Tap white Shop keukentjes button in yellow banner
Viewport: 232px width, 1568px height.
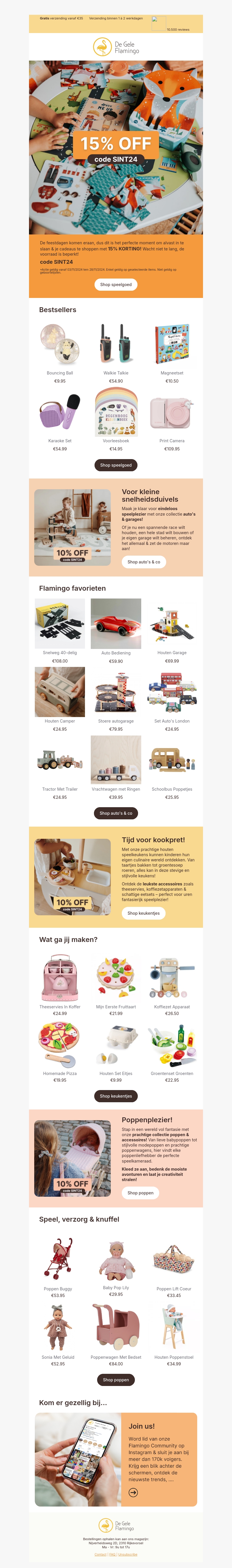tap(144, 913)
